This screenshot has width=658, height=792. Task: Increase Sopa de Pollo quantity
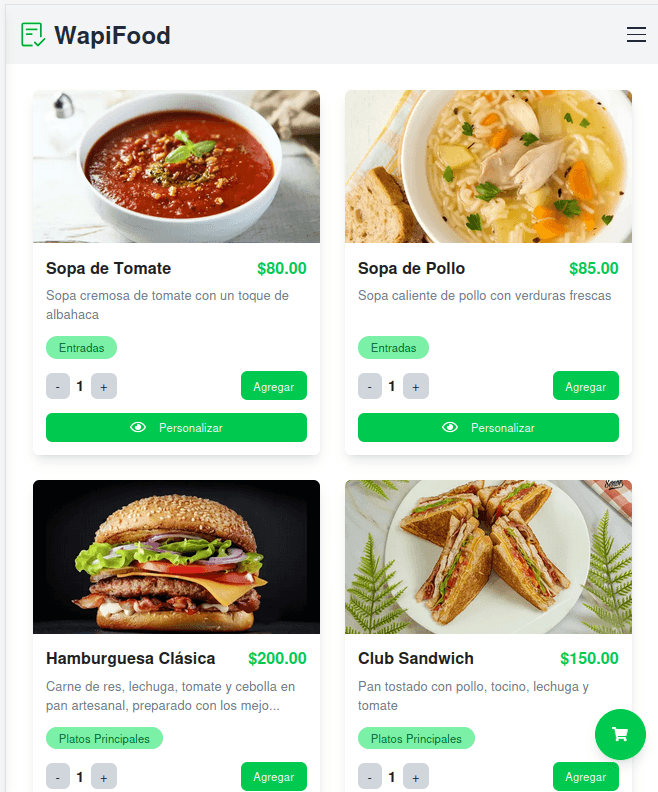click(x=416, y=386)
